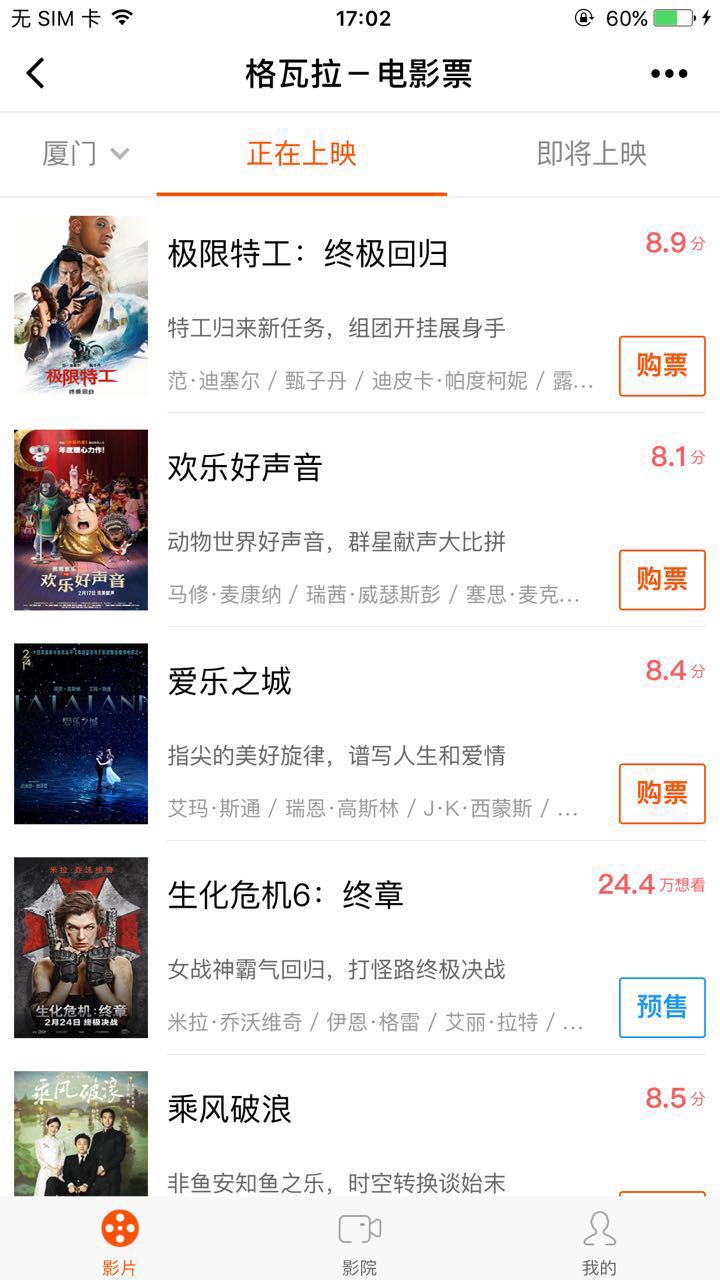720x1280 pixels.
Task: Open the 欢乐好声音 movie poster
Action: coord(81,520)
